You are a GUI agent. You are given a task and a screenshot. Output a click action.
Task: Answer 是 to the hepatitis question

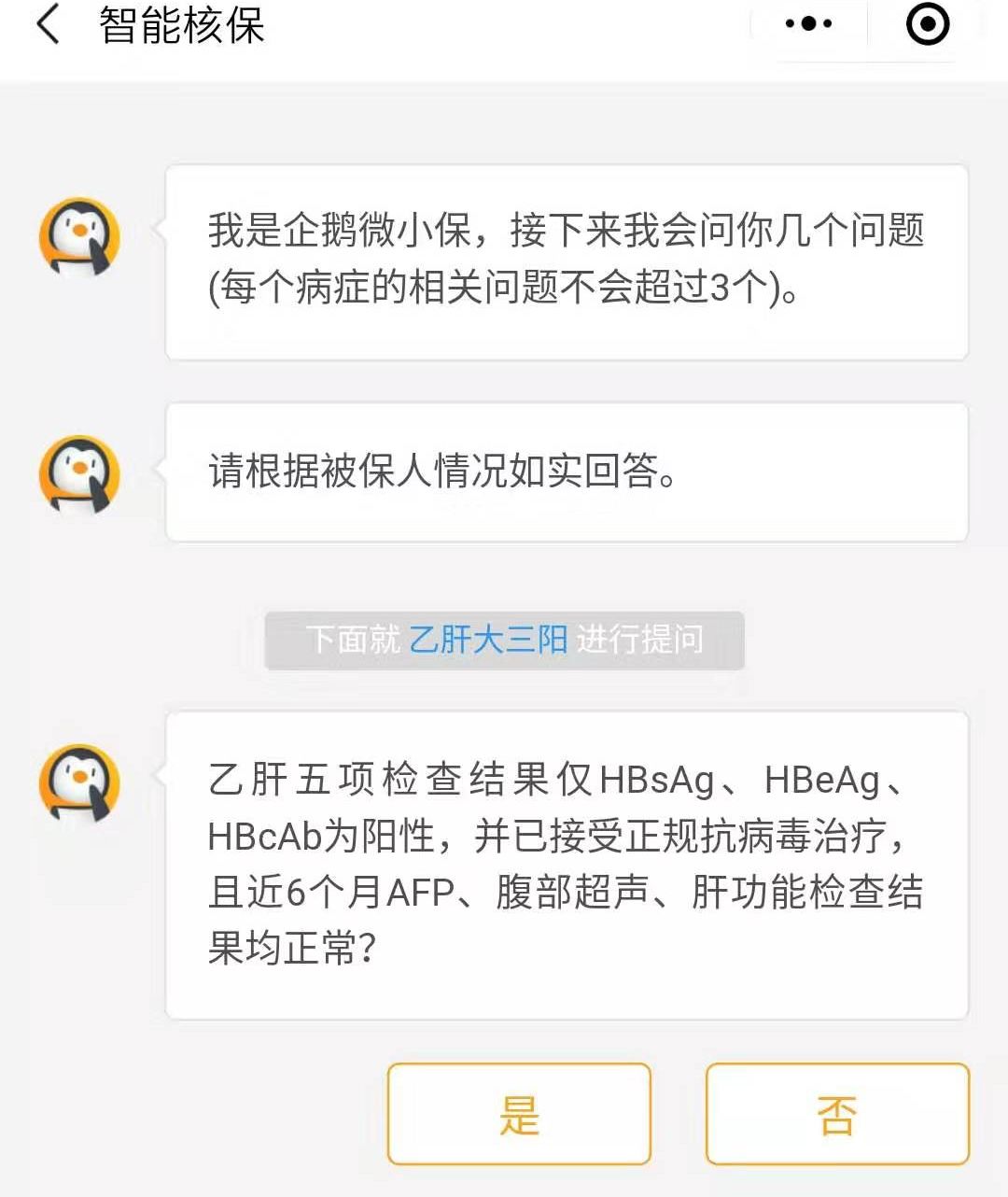coord(520,1114)
